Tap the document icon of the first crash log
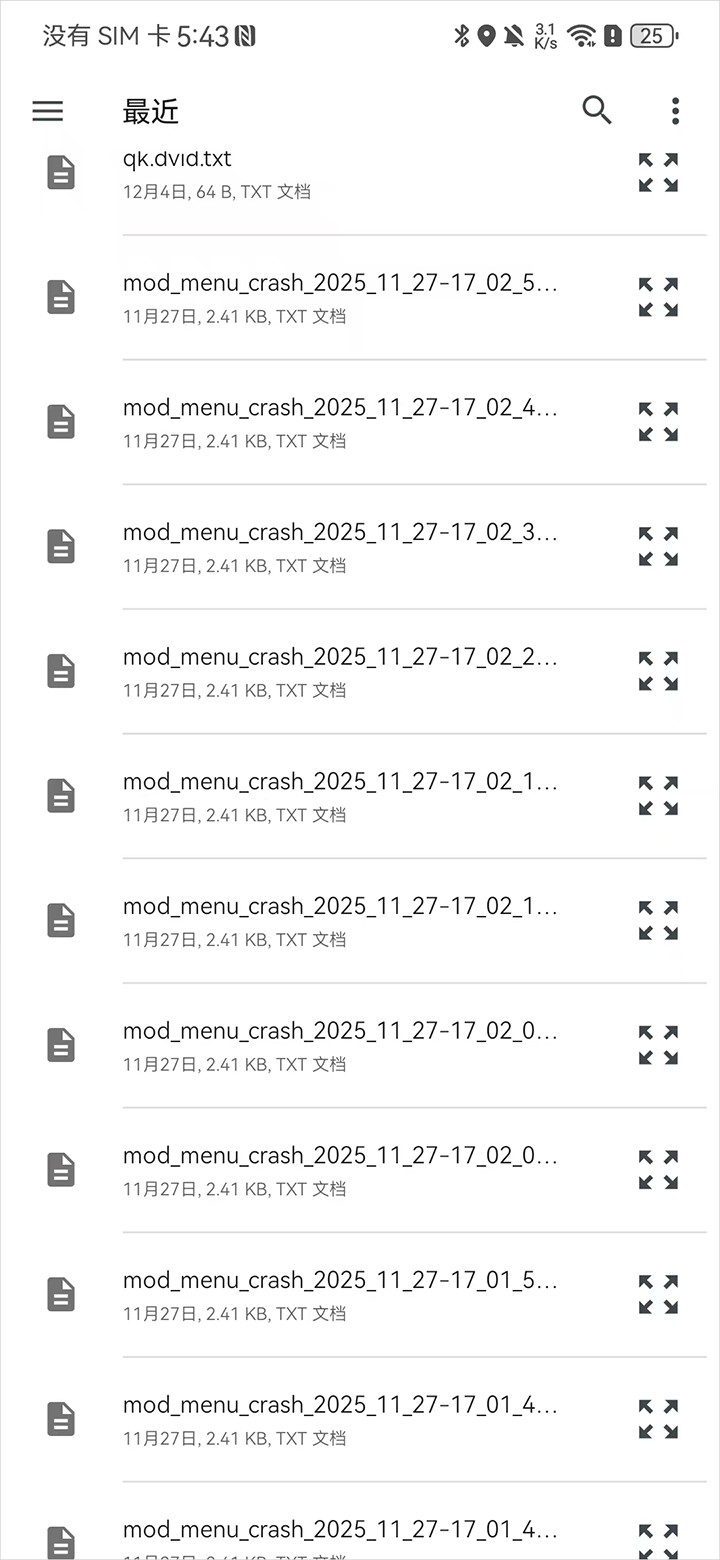 (60, 296)
